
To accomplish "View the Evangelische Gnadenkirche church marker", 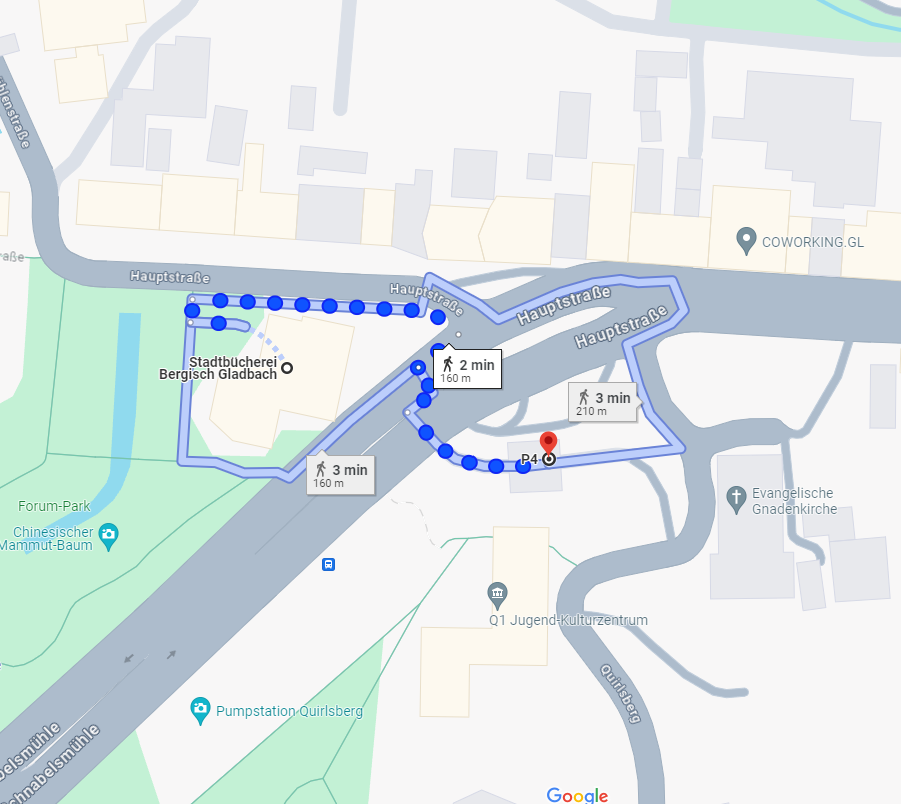I will coord(736,496).
